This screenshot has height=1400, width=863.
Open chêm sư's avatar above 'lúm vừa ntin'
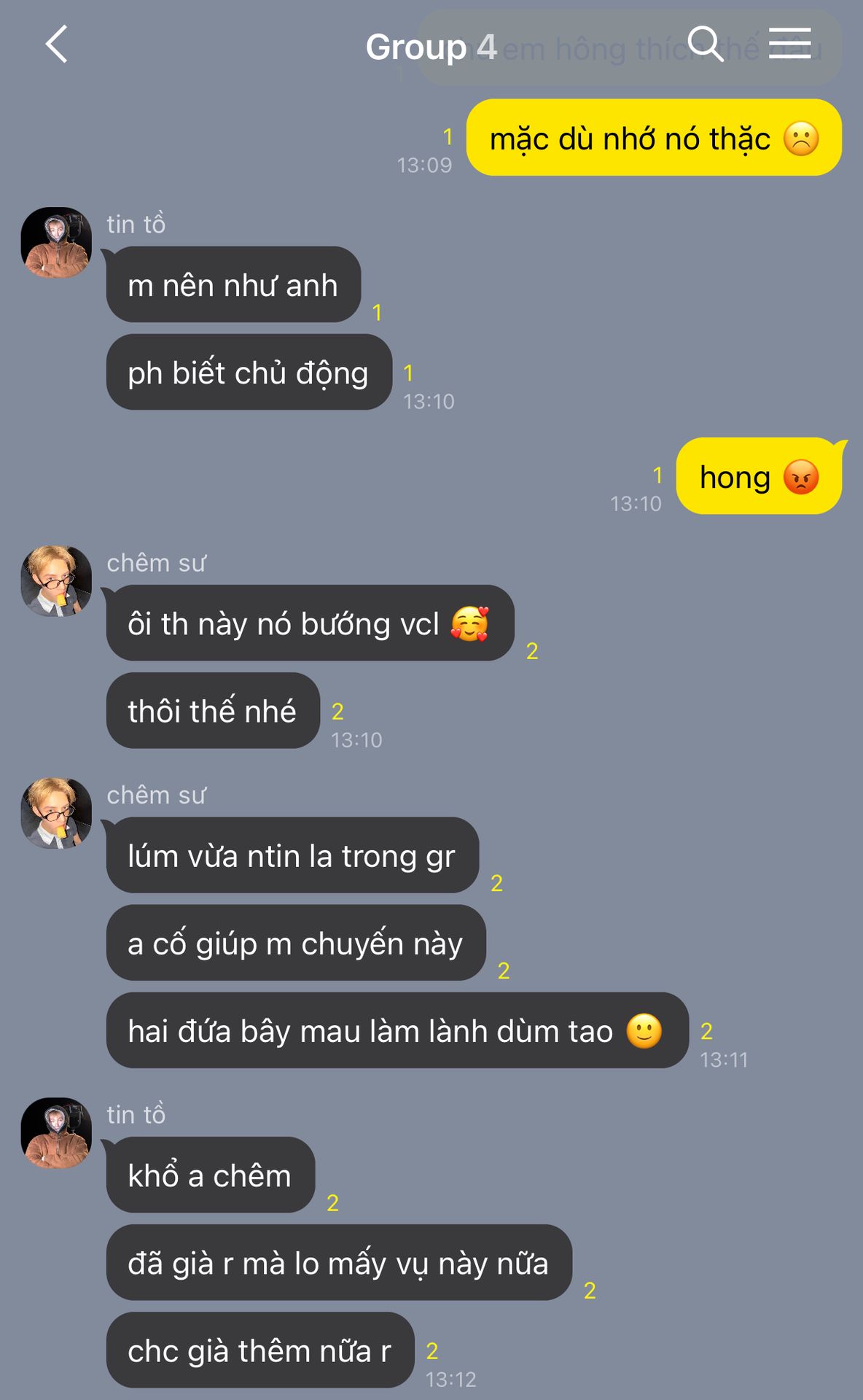[x=56, y=813]
